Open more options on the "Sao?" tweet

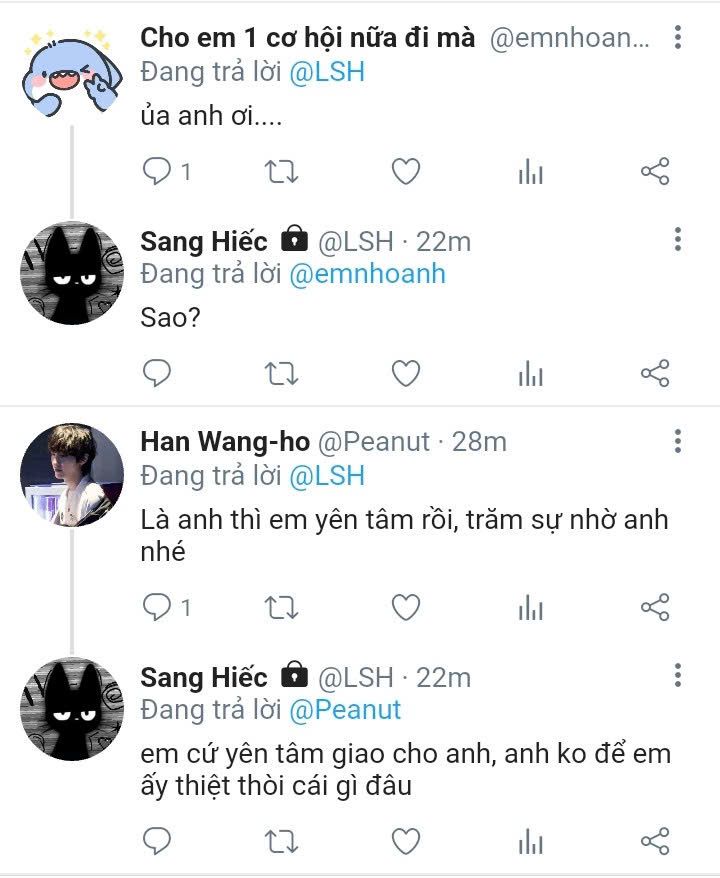click(x=678, y=240)
